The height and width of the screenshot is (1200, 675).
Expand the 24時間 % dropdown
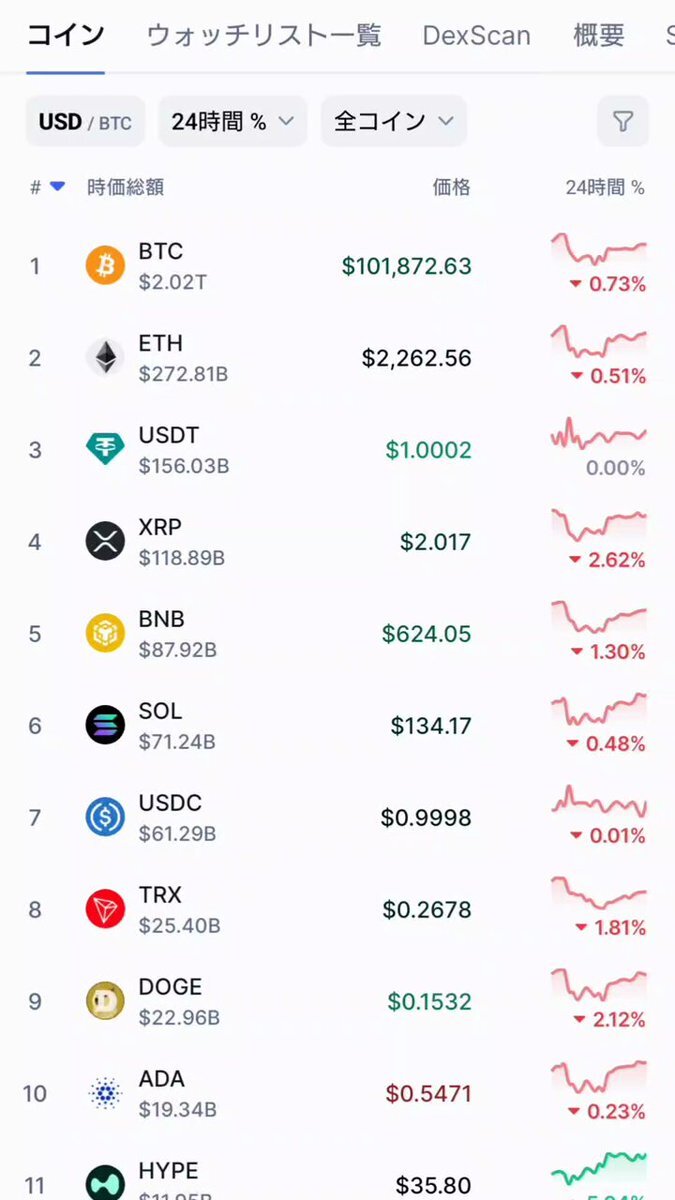click(232, 122)
